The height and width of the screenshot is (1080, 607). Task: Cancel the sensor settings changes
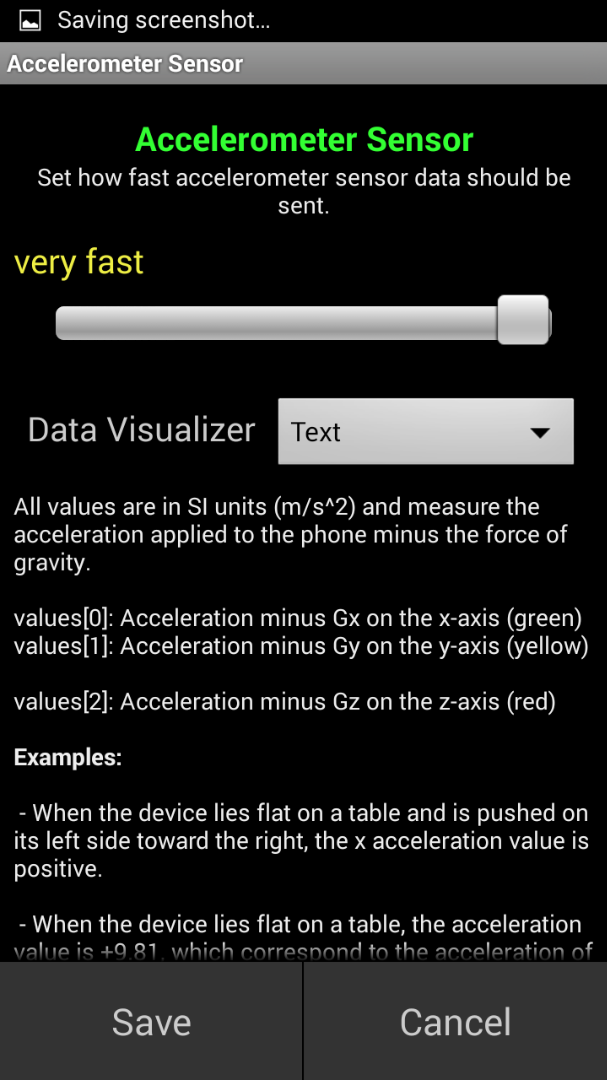455,1022
